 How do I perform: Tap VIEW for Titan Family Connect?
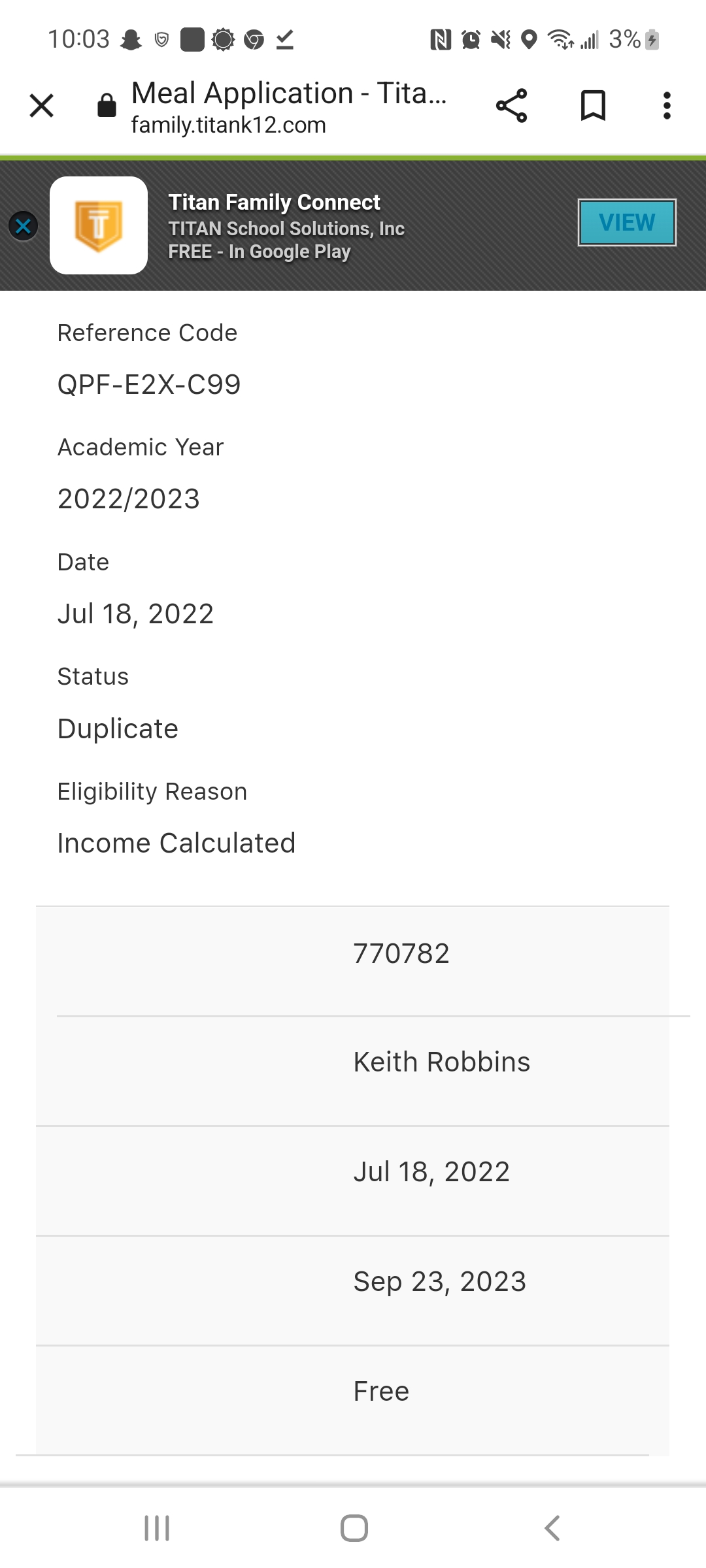pos(627,222)
